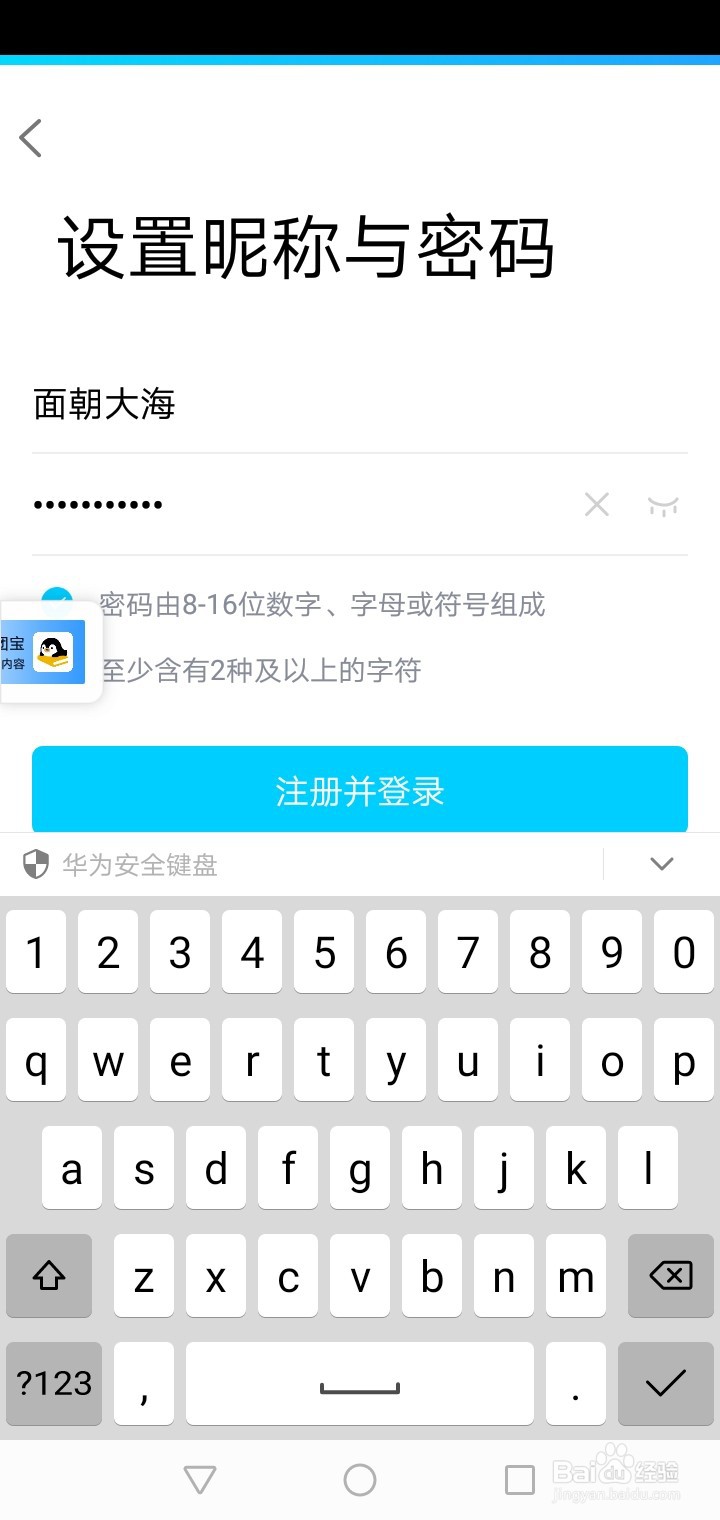Click the 注册并登录 button
Image resolution: width=720 pixels, height=1520 pixels.
click(360, 789)
